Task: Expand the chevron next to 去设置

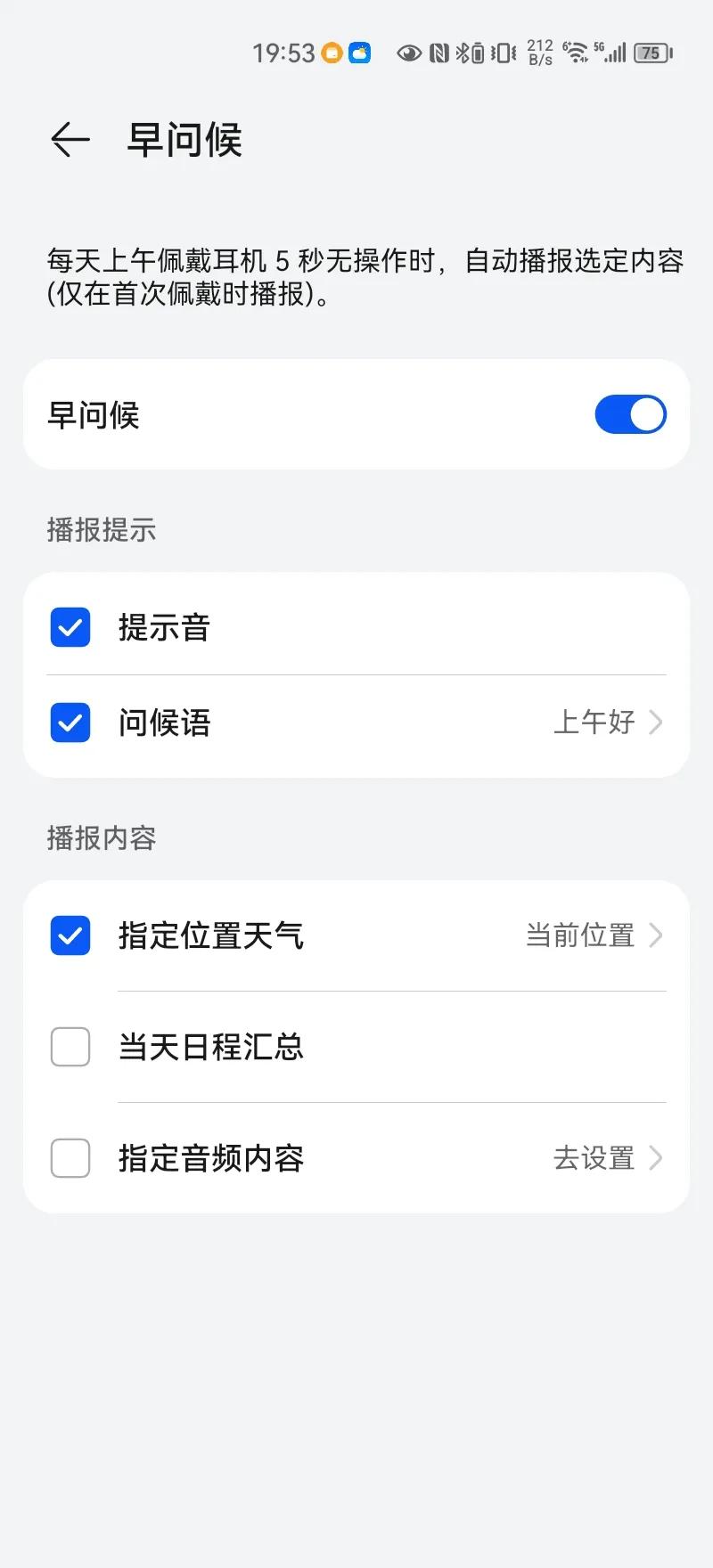Action: 657,1158
